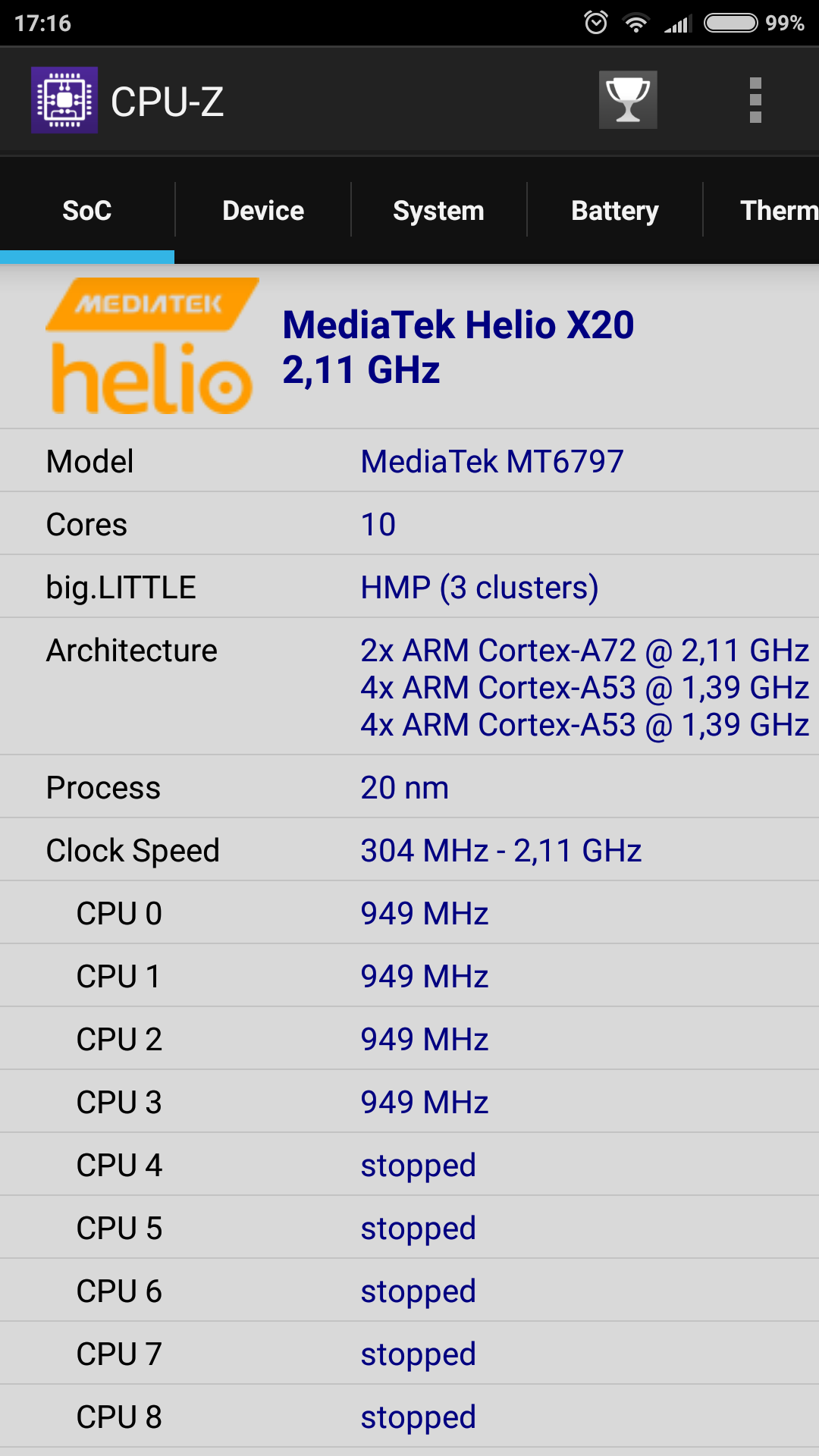Go to the System tab

tap(438, 211)
